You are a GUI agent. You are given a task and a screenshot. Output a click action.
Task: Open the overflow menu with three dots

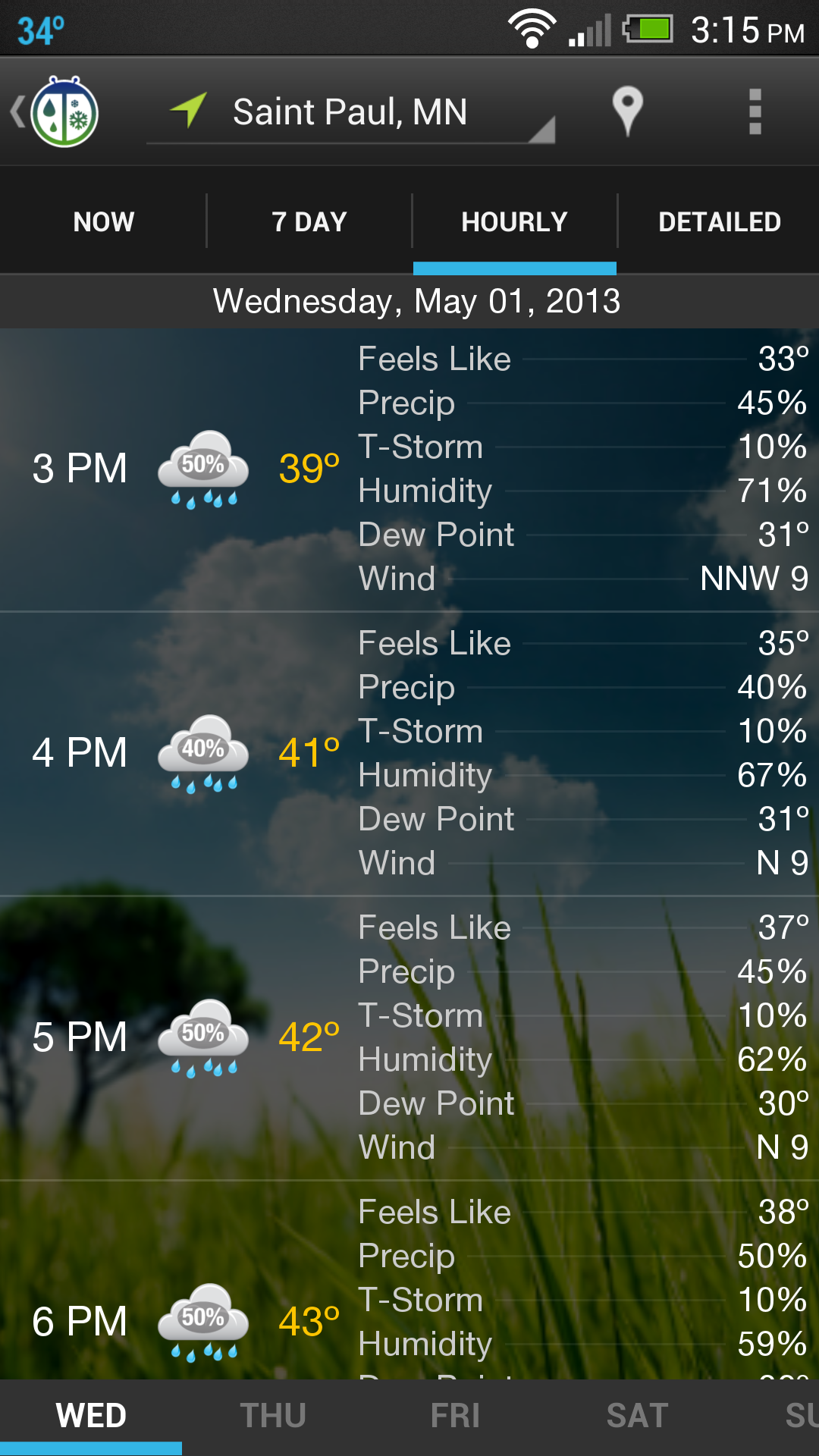tap(755, 111)
